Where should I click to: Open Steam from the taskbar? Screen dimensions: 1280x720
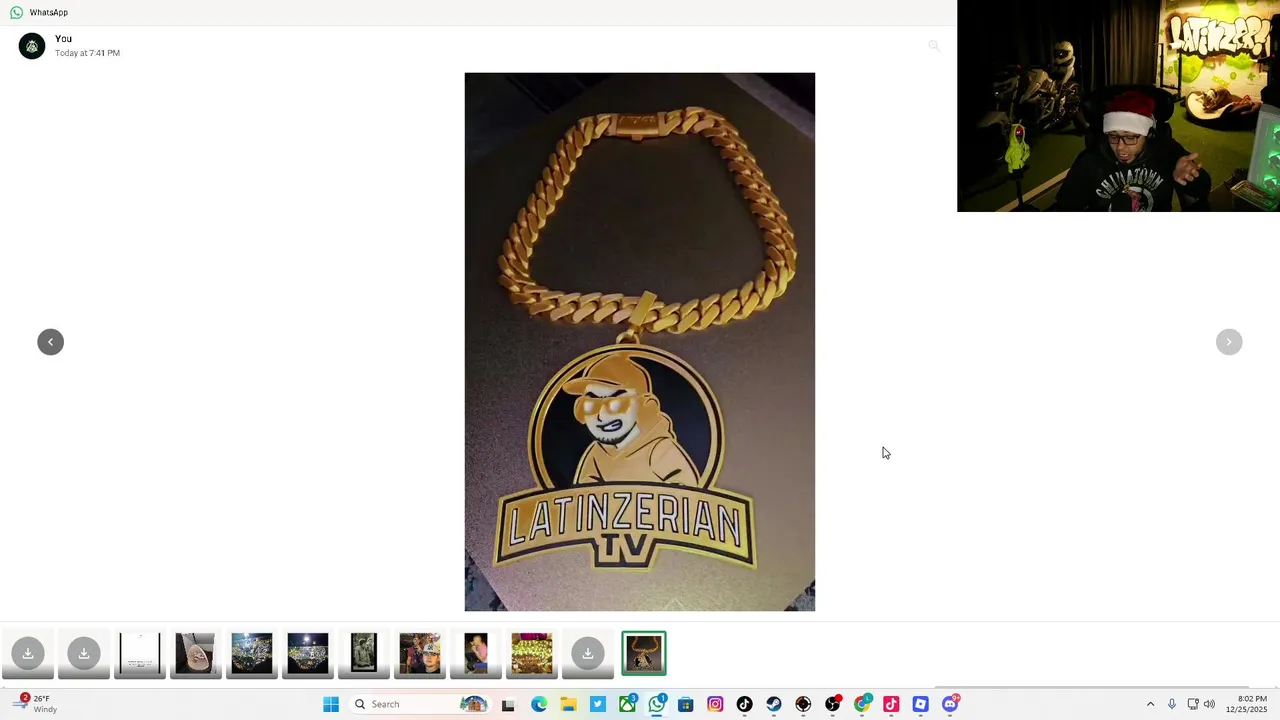774,704
